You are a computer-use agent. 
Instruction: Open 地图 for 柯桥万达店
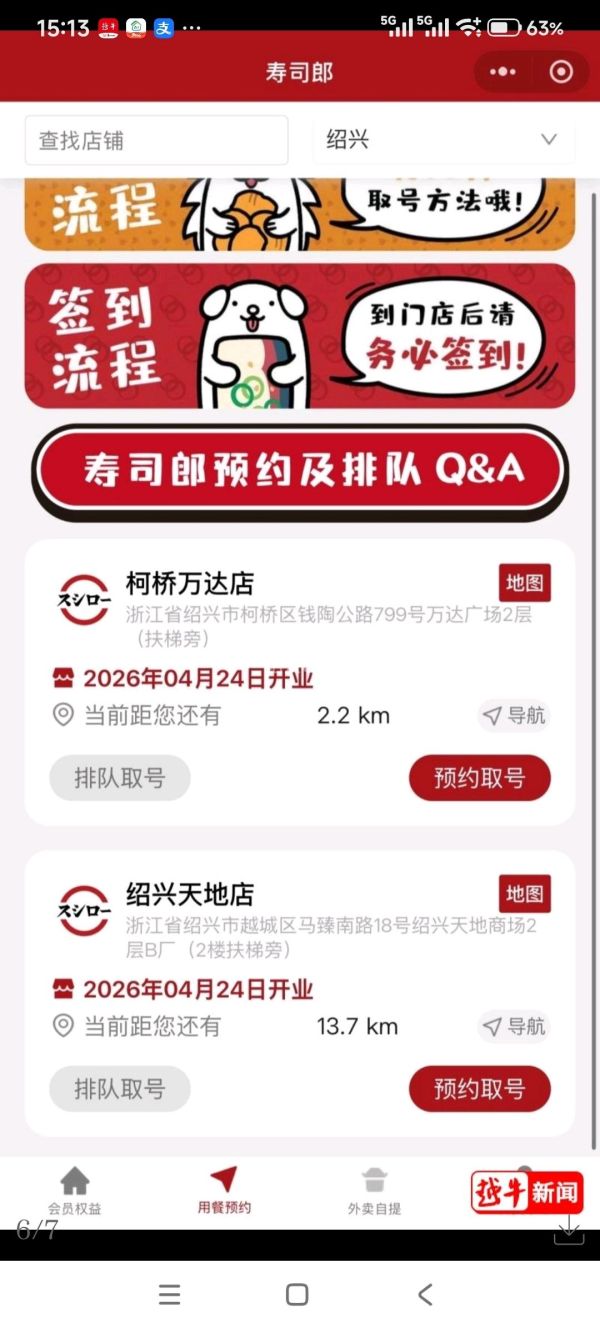(525, 583)
